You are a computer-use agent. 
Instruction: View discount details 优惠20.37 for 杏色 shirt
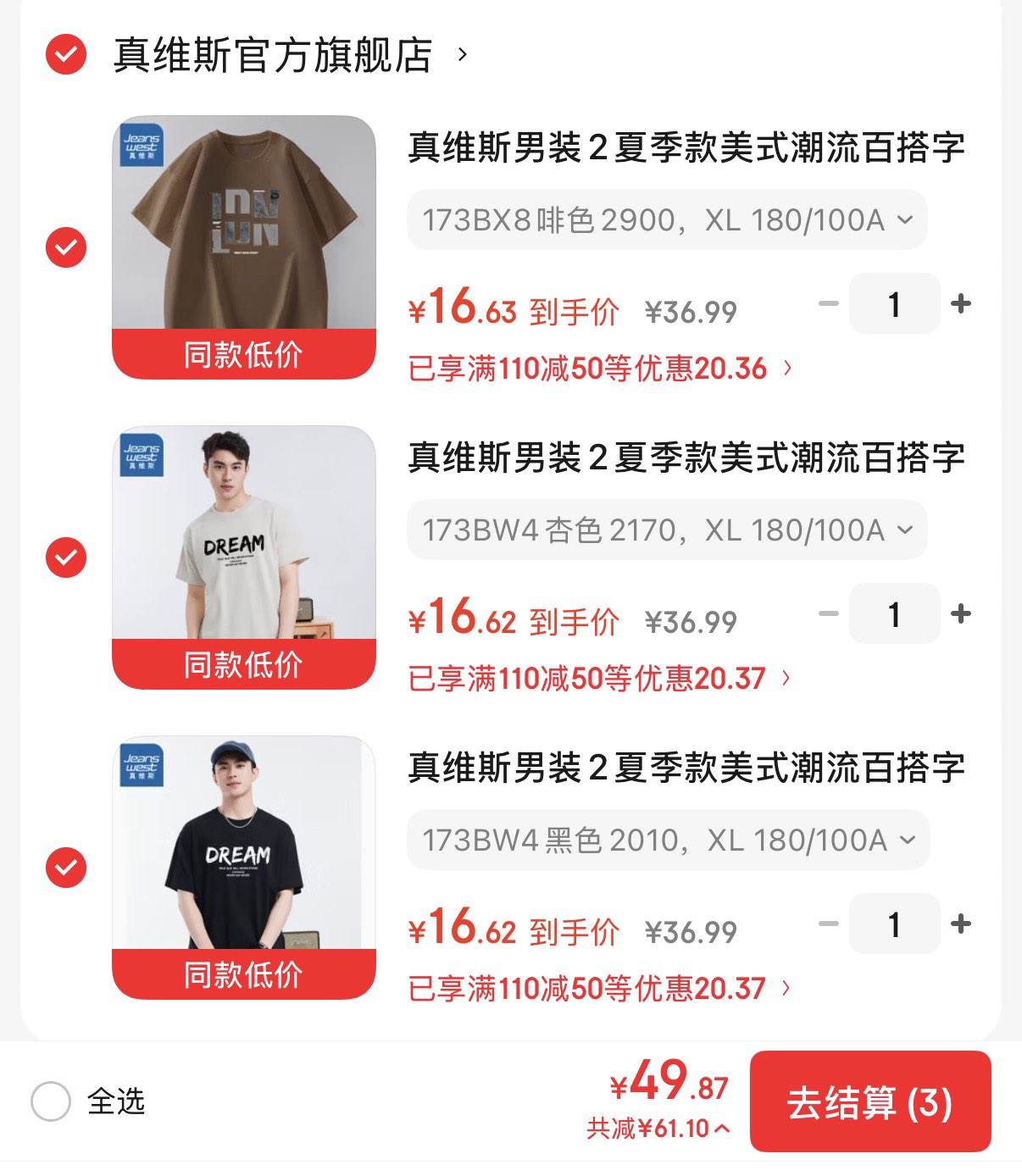tap(600, 679)
